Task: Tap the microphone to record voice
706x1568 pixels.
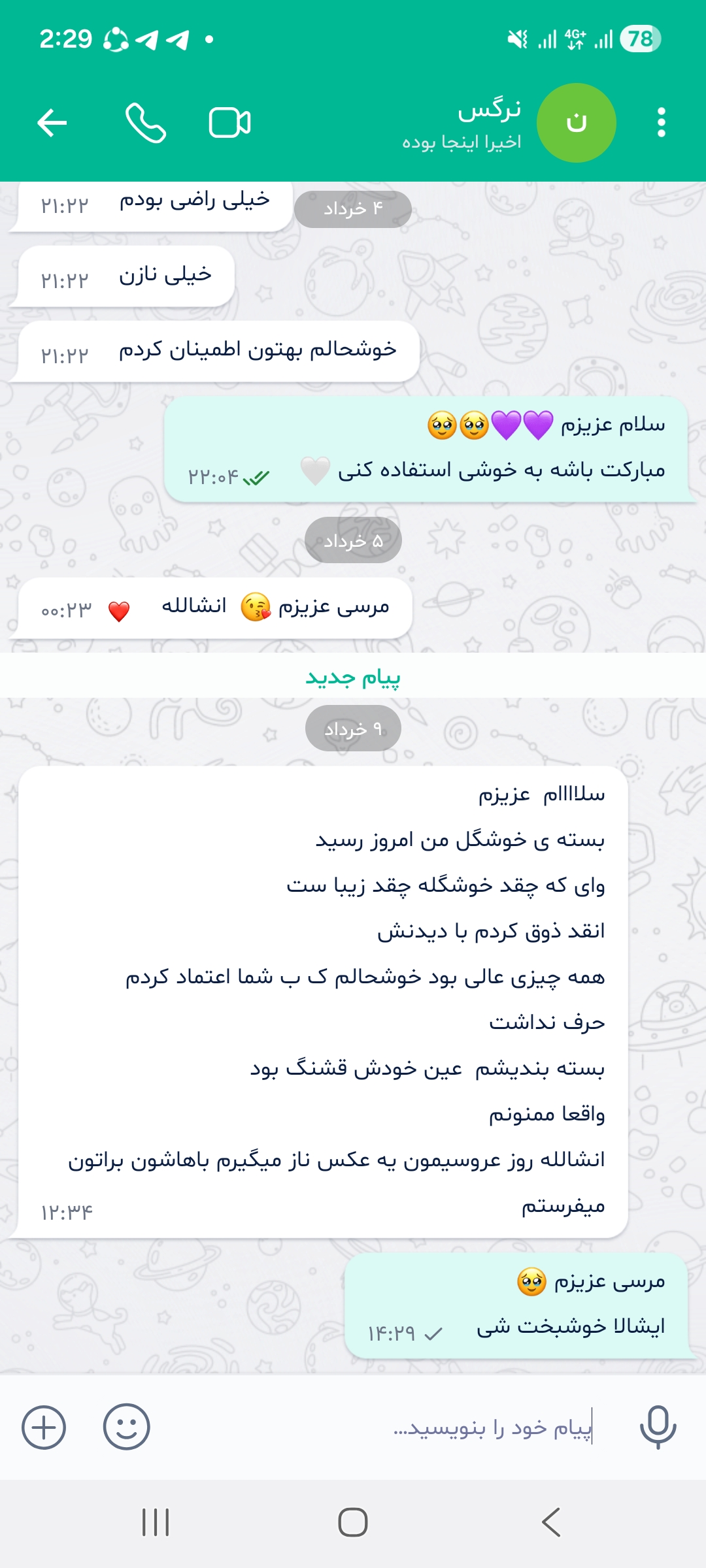Action: point(658,1427)
